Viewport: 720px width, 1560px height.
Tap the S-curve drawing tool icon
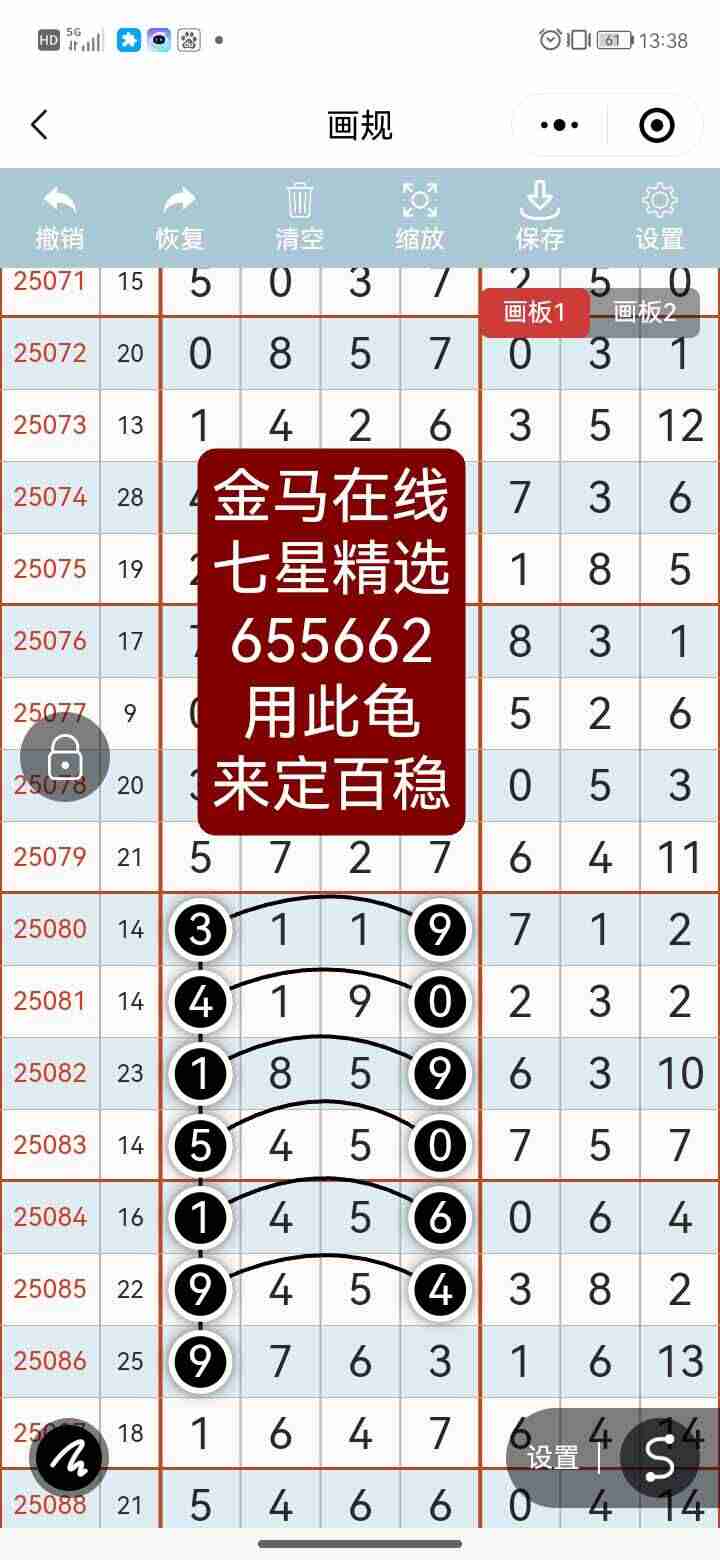(660, 1458)
